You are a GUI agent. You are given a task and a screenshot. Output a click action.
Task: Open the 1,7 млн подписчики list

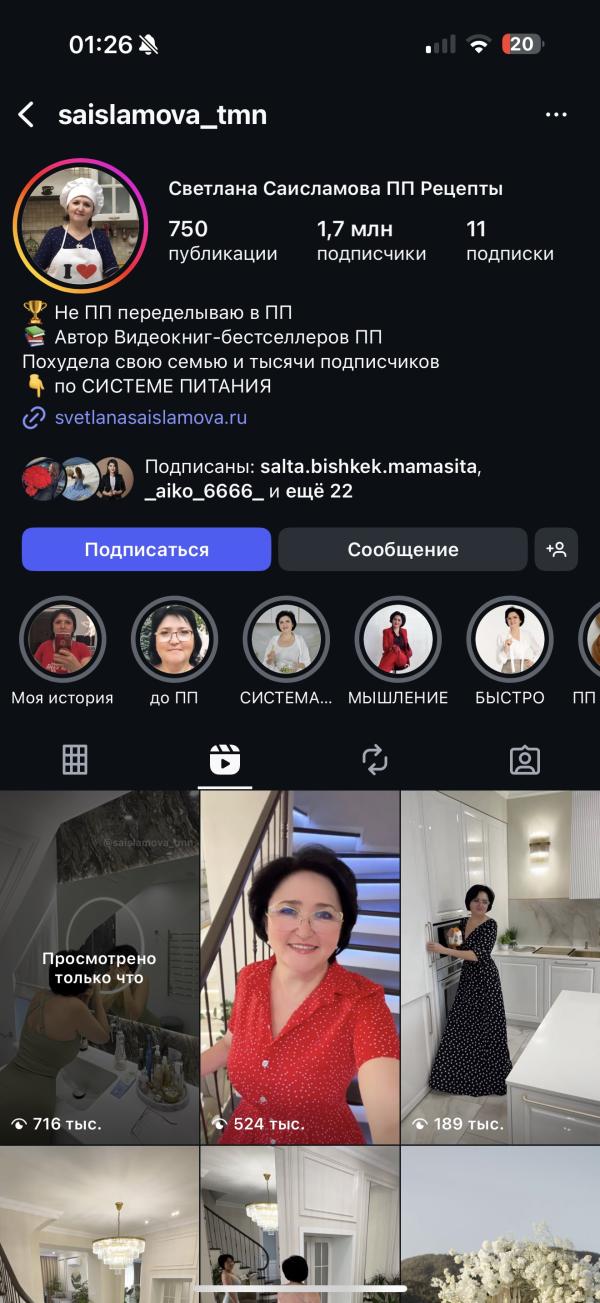[x=371, y=241]
